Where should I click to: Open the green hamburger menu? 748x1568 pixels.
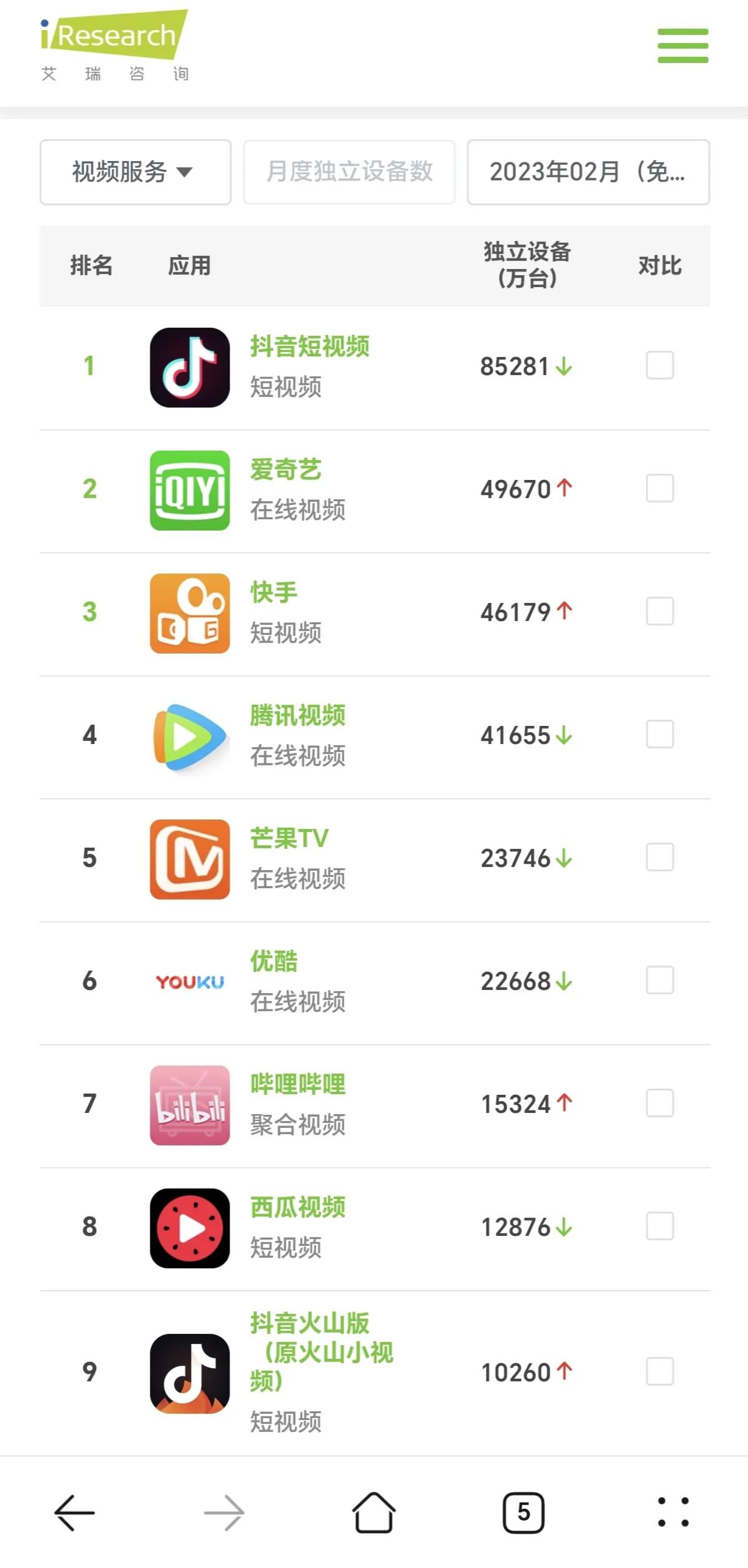(x=682, y=46)
